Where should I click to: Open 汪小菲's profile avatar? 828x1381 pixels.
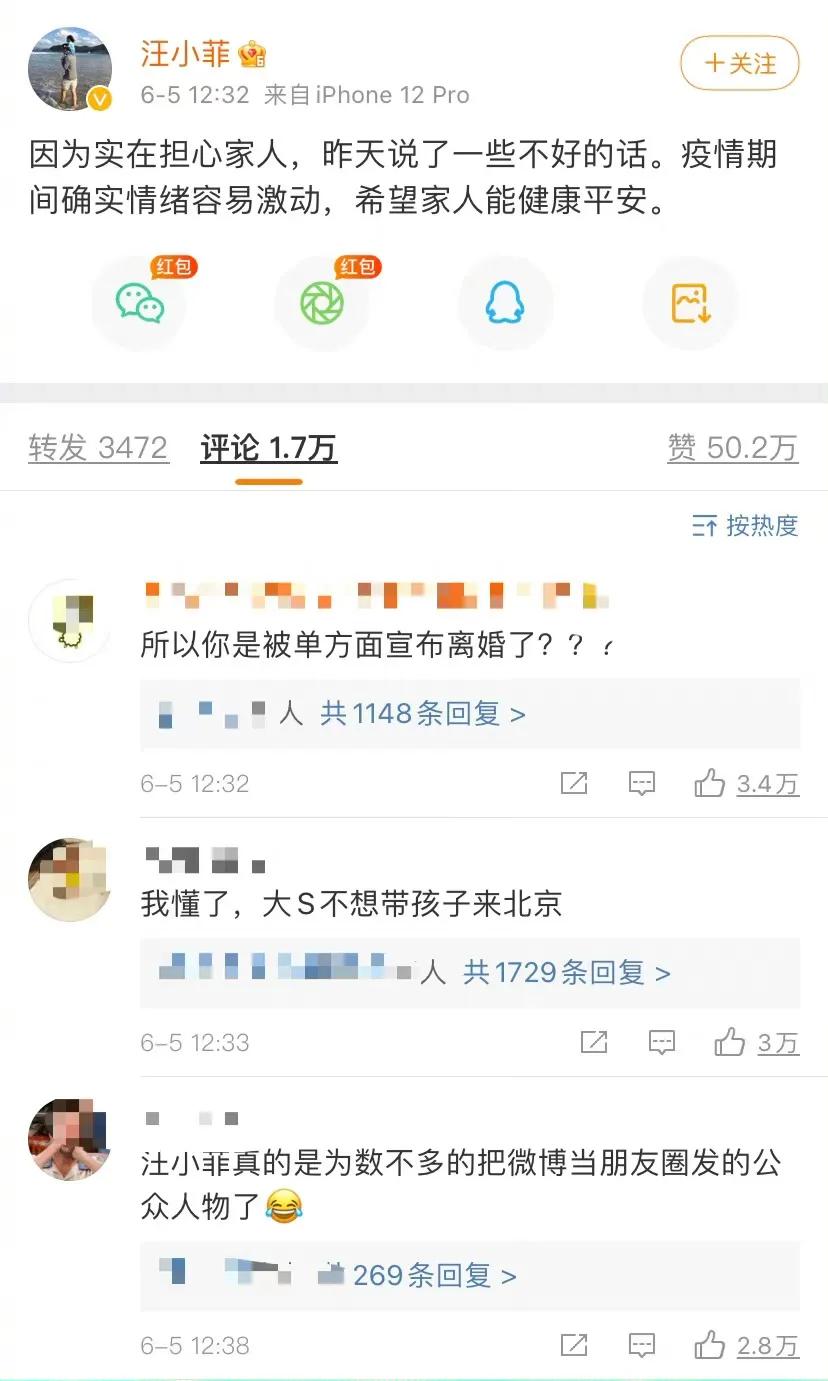[70, 68]
